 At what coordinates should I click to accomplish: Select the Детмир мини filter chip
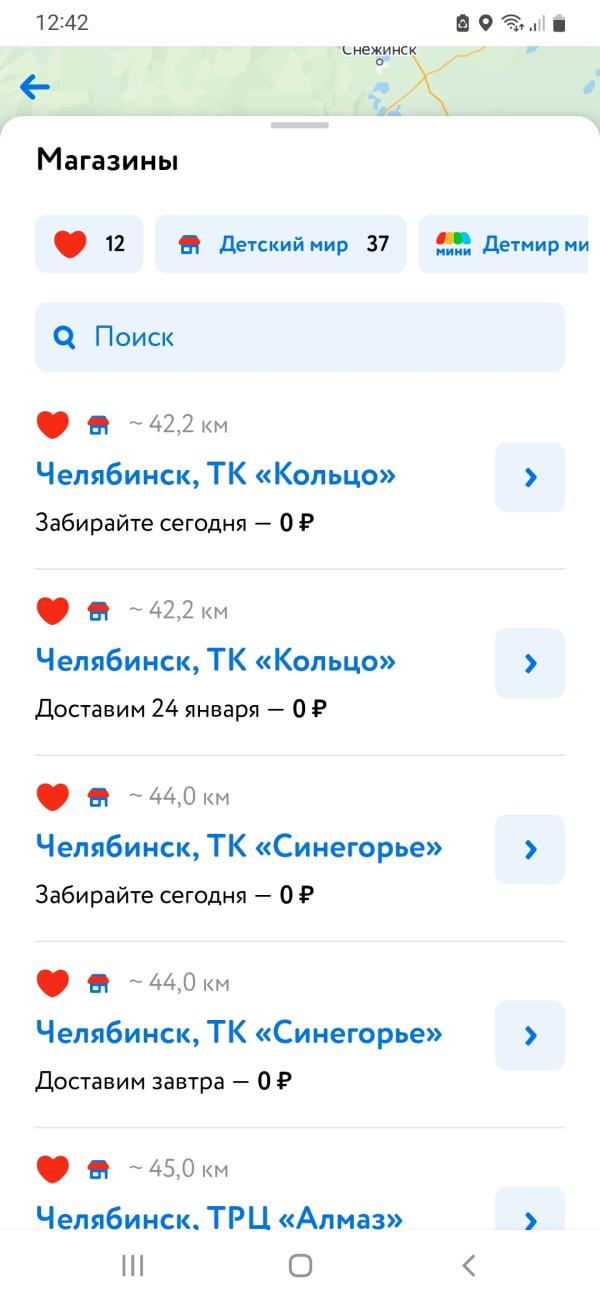coord(509,244)
